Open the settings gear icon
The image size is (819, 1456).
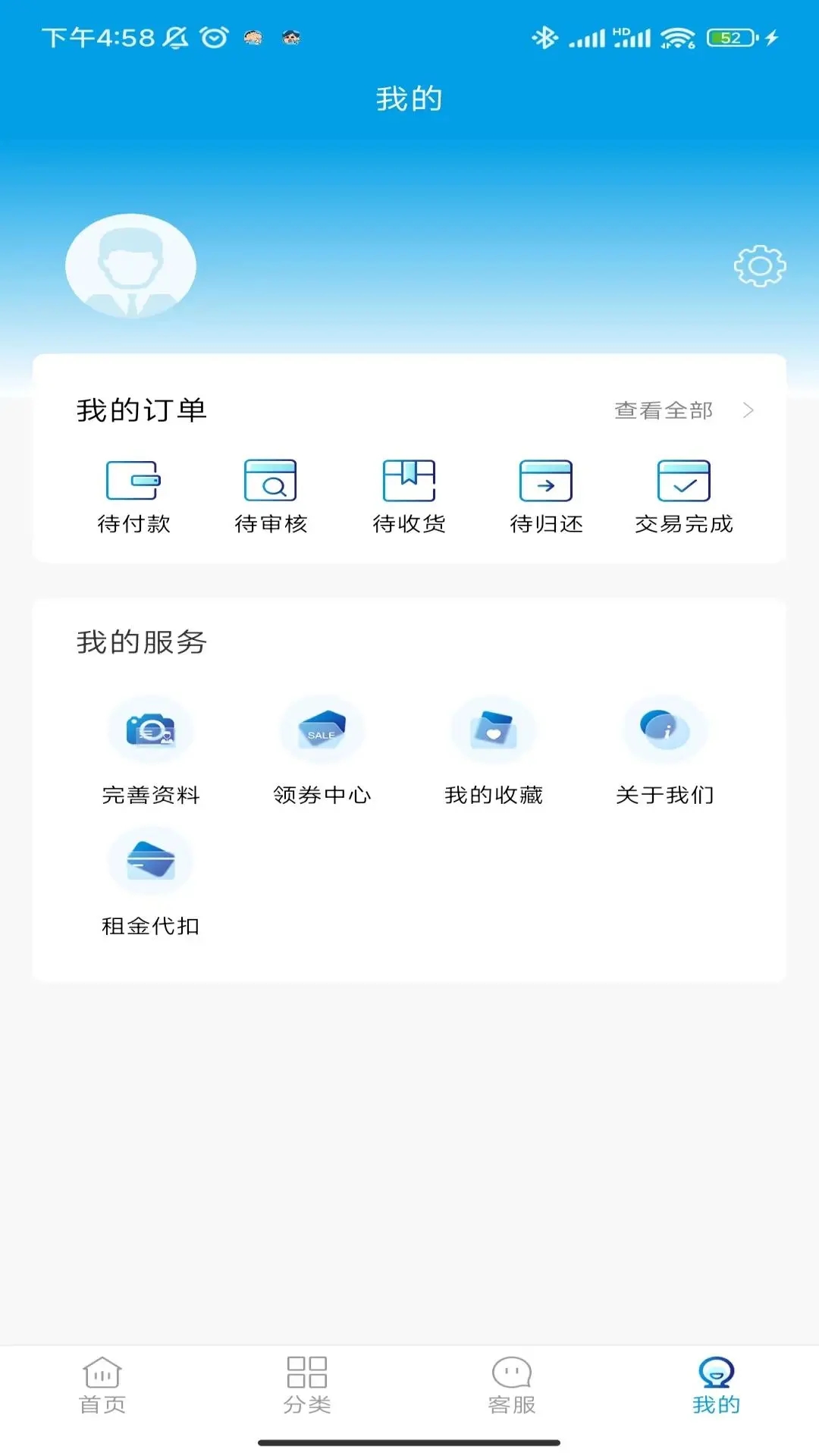click(x=759, y=266)
